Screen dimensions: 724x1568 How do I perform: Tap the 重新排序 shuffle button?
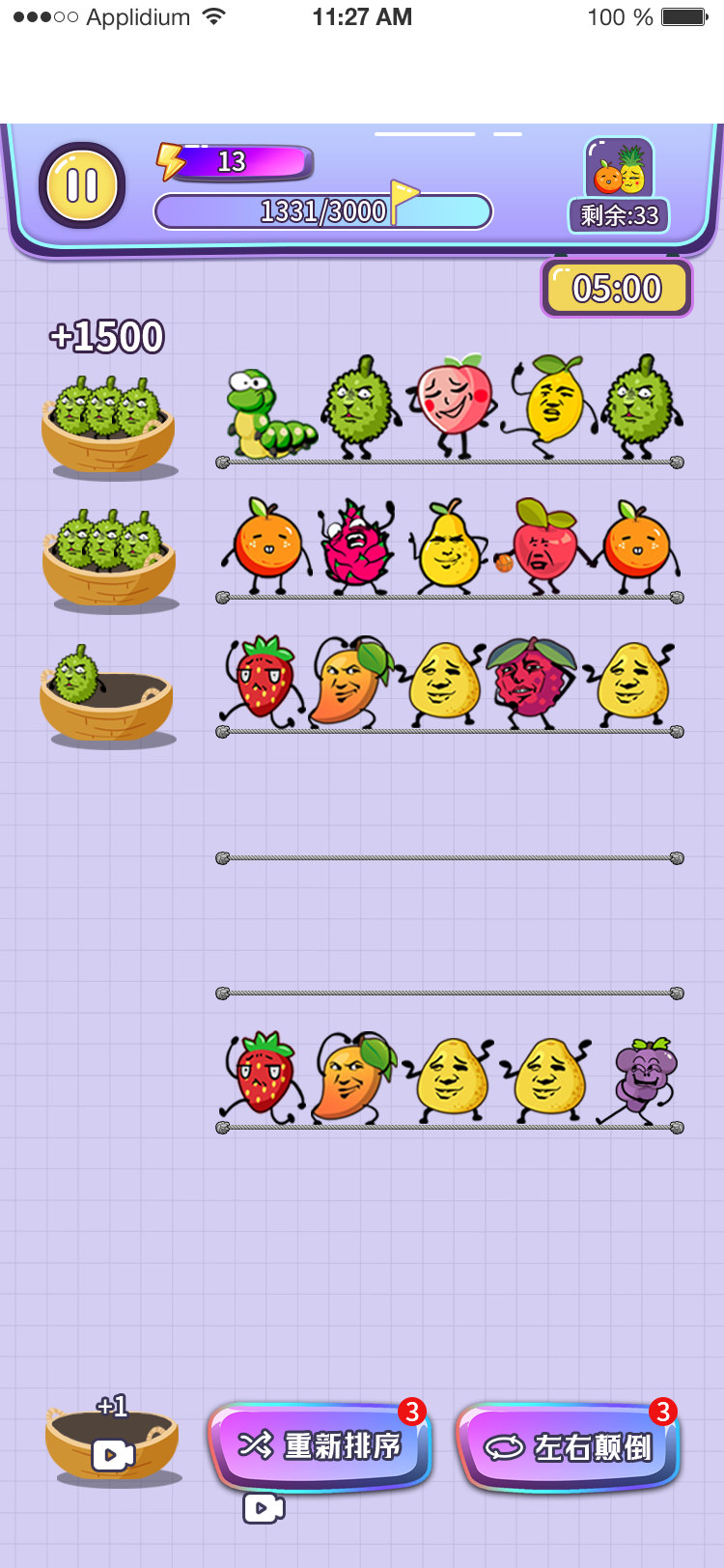pyautogui.click(x=320, y=1445)
